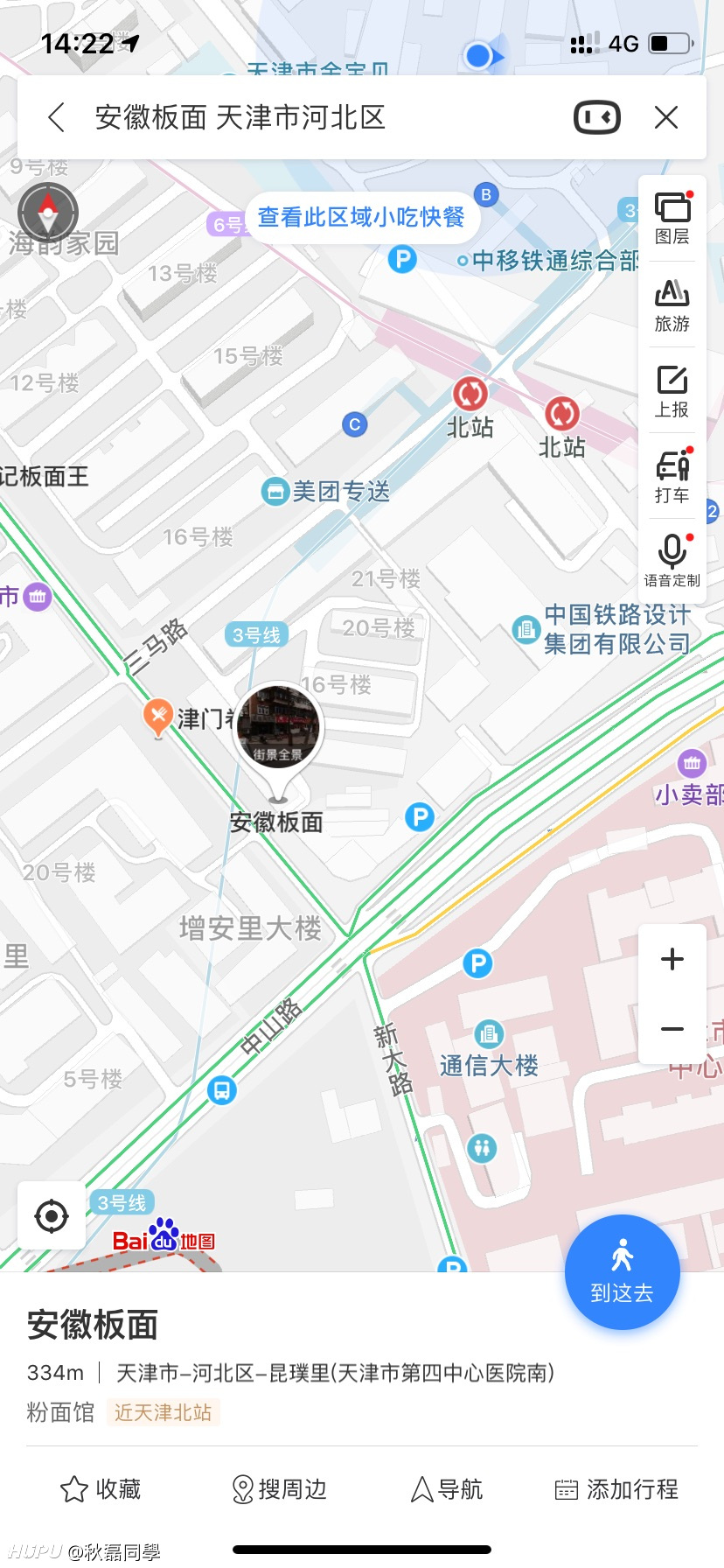Clear the search with the X icon
Image resolution: width=724 pixels, height=1568 pixels.
[666, 117]
